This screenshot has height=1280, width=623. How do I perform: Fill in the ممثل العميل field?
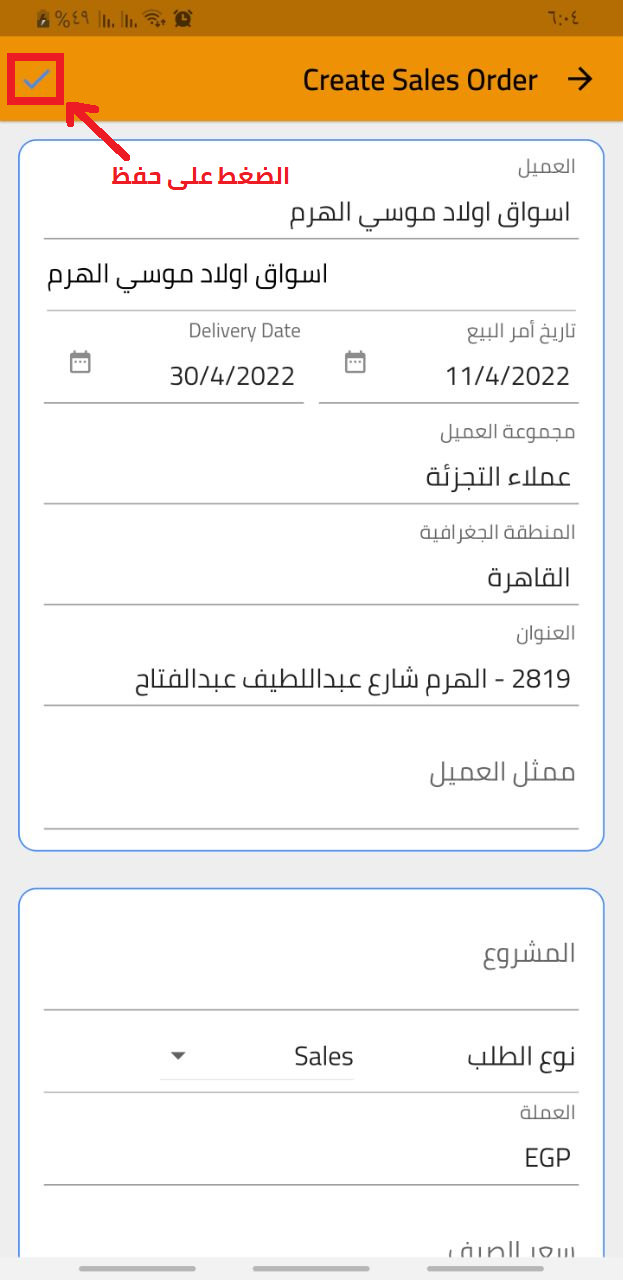[x=311, y=775]
